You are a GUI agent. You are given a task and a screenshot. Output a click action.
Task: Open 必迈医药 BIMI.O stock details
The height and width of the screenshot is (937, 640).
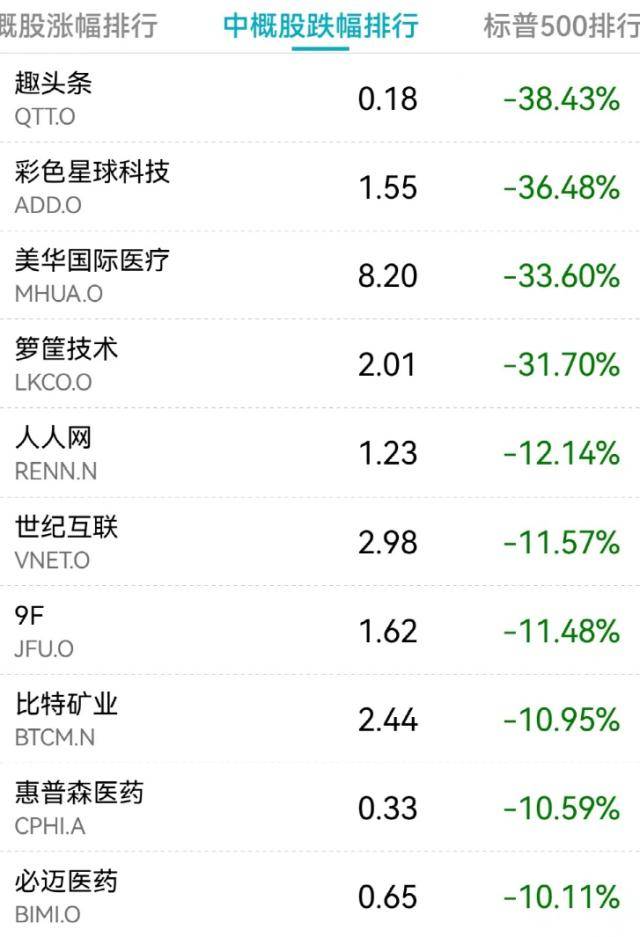click(x=320, y=896)
